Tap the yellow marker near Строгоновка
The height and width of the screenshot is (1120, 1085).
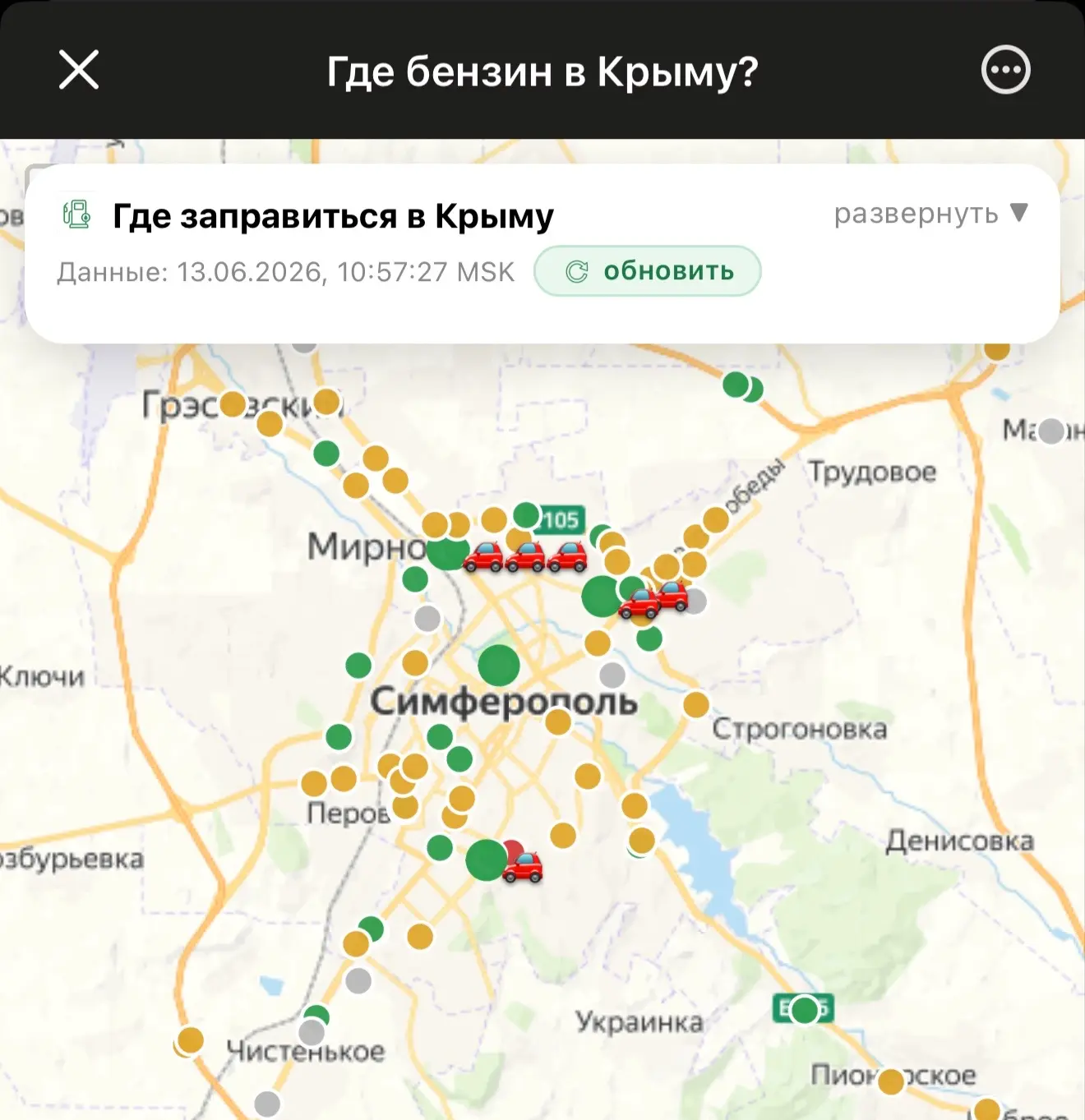tap(696, 705)
